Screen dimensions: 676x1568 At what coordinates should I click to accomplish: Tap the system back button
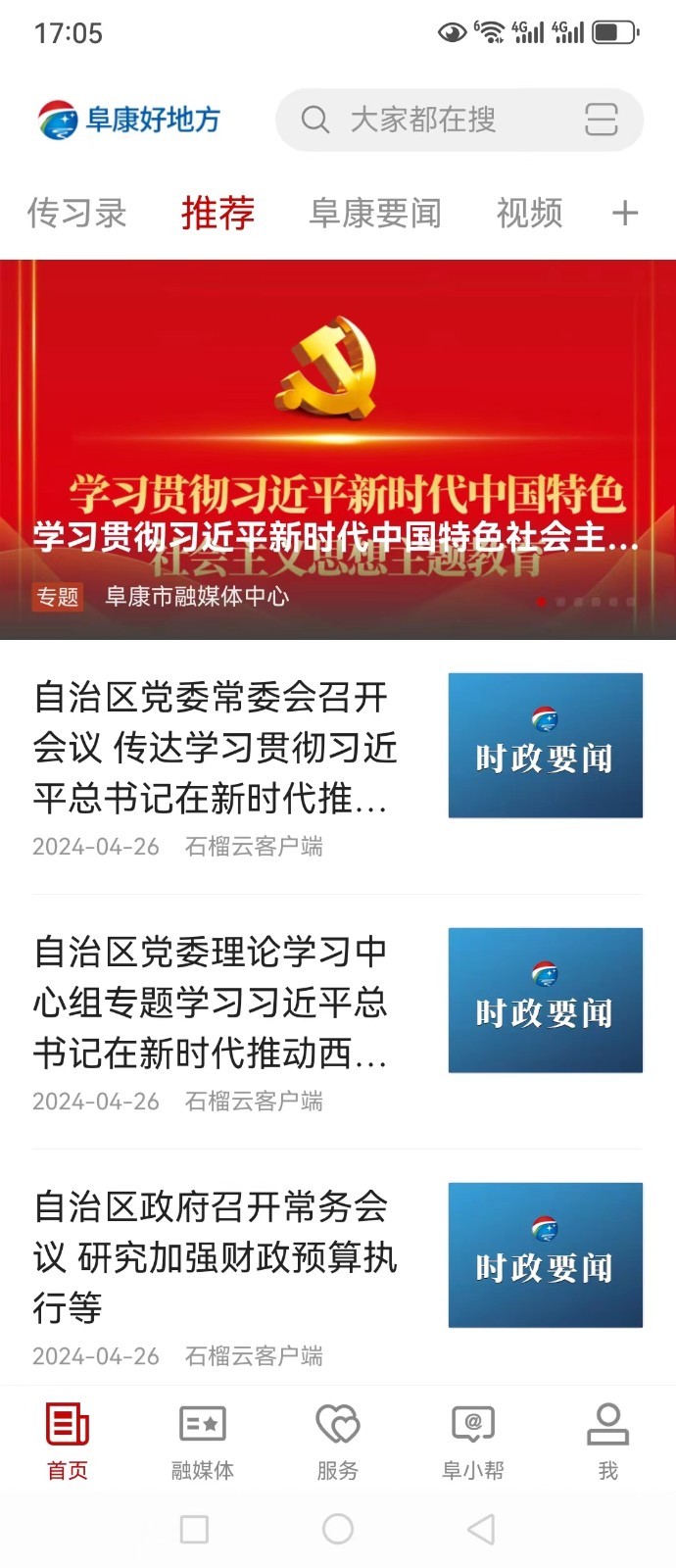click(x=480, y=1529)
